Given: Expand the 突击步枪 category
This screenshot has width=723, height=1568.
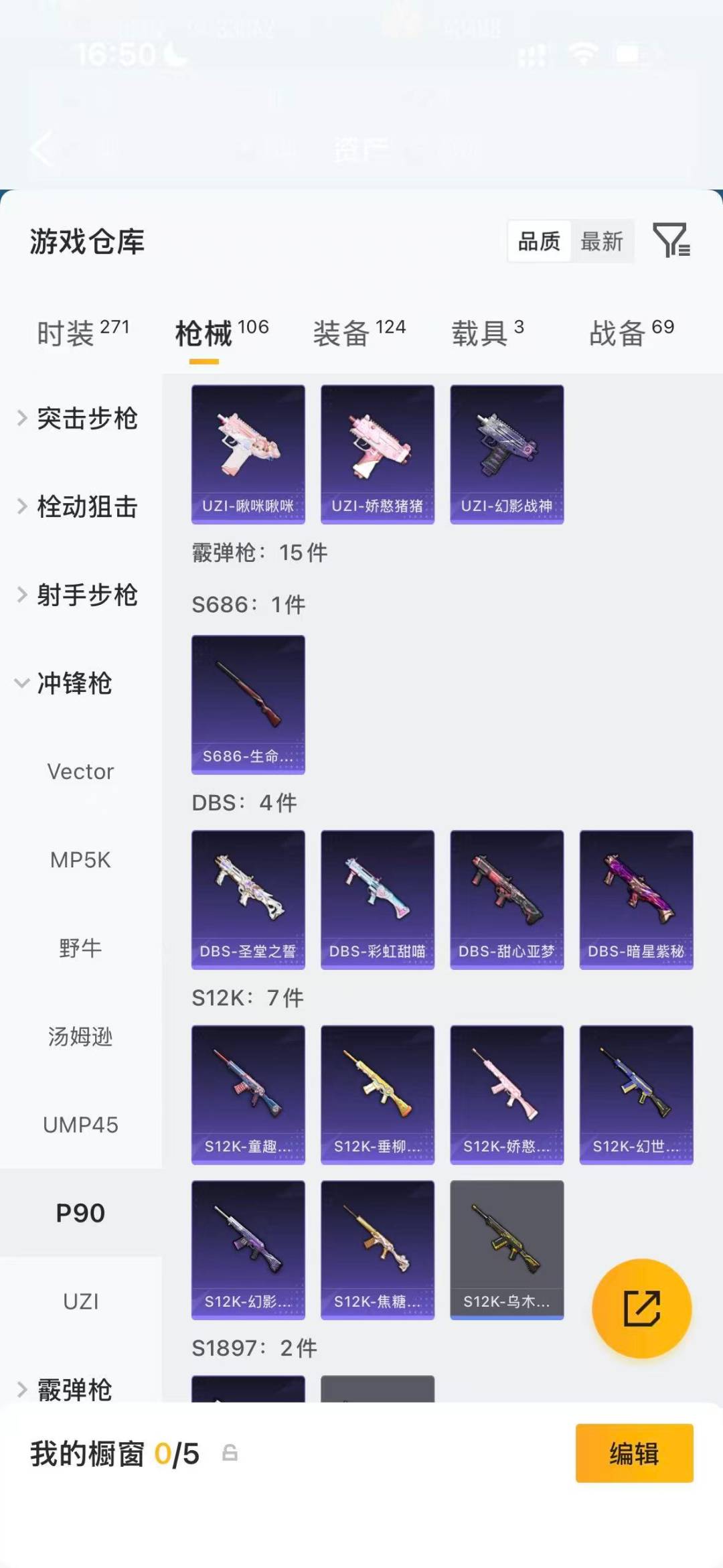Looking at the screenshot, I should (87, 419).
